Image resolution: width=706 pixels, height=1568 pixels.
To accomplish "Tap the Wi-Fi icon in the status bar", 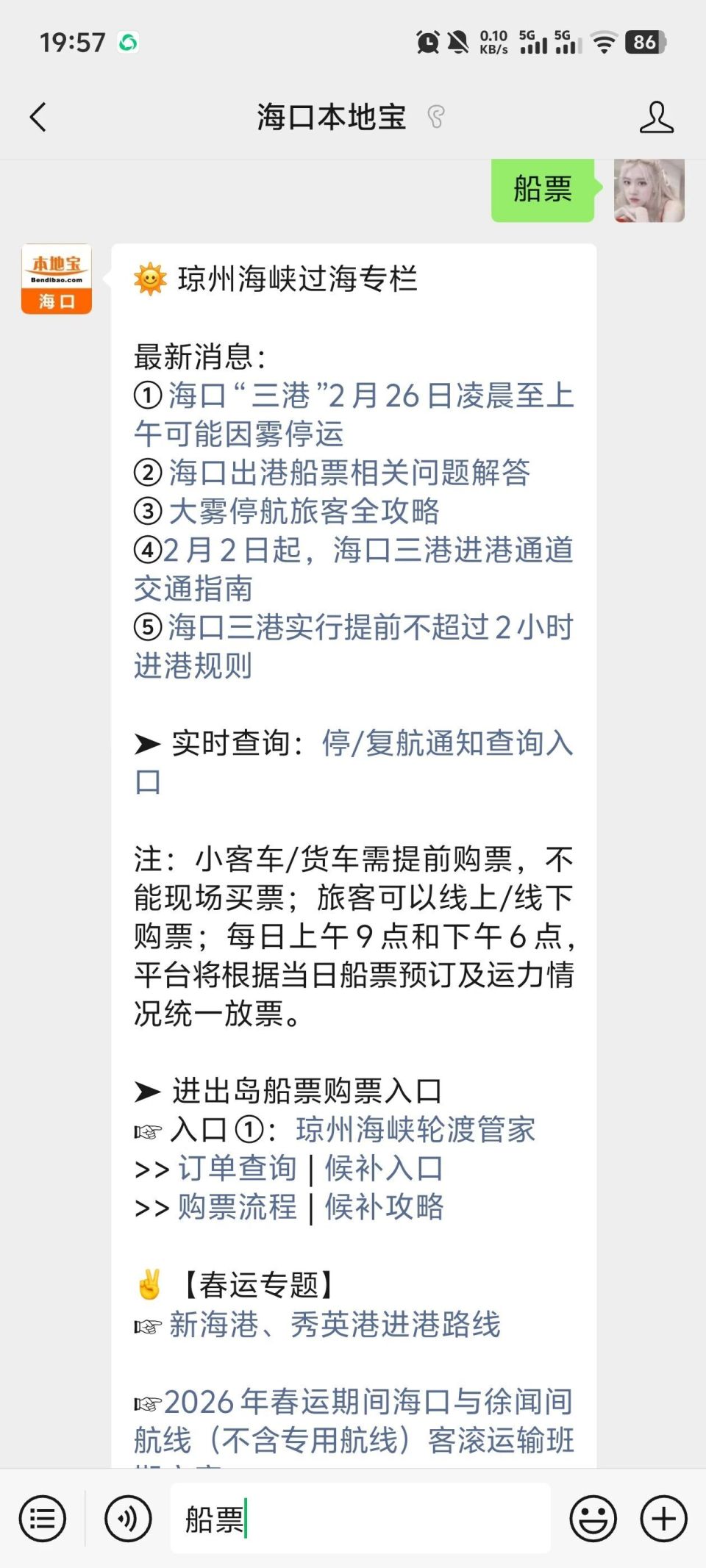I will (605, 43).
